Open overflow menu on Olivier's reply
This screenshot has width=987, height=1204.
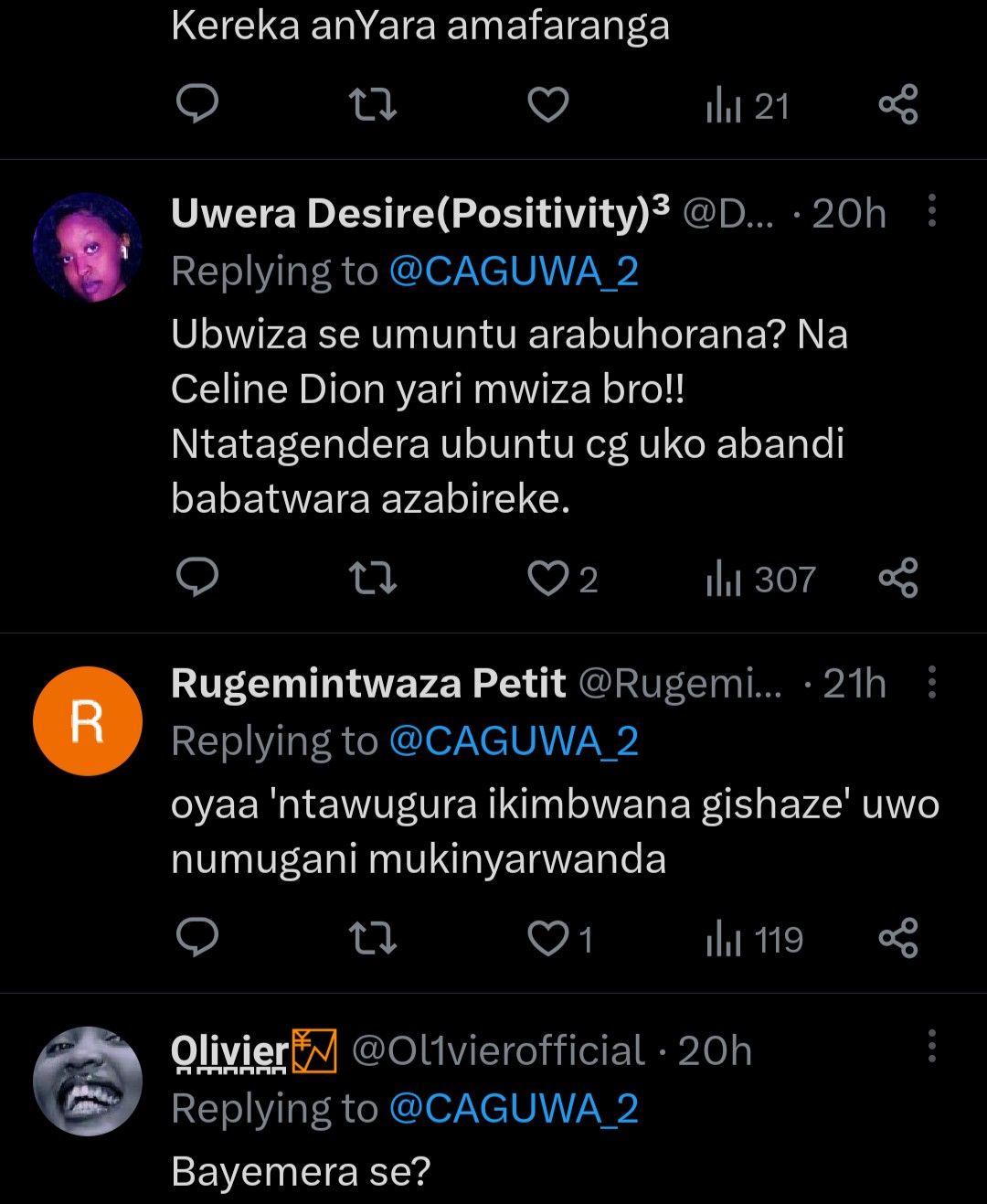click(x=931, y=1046)
